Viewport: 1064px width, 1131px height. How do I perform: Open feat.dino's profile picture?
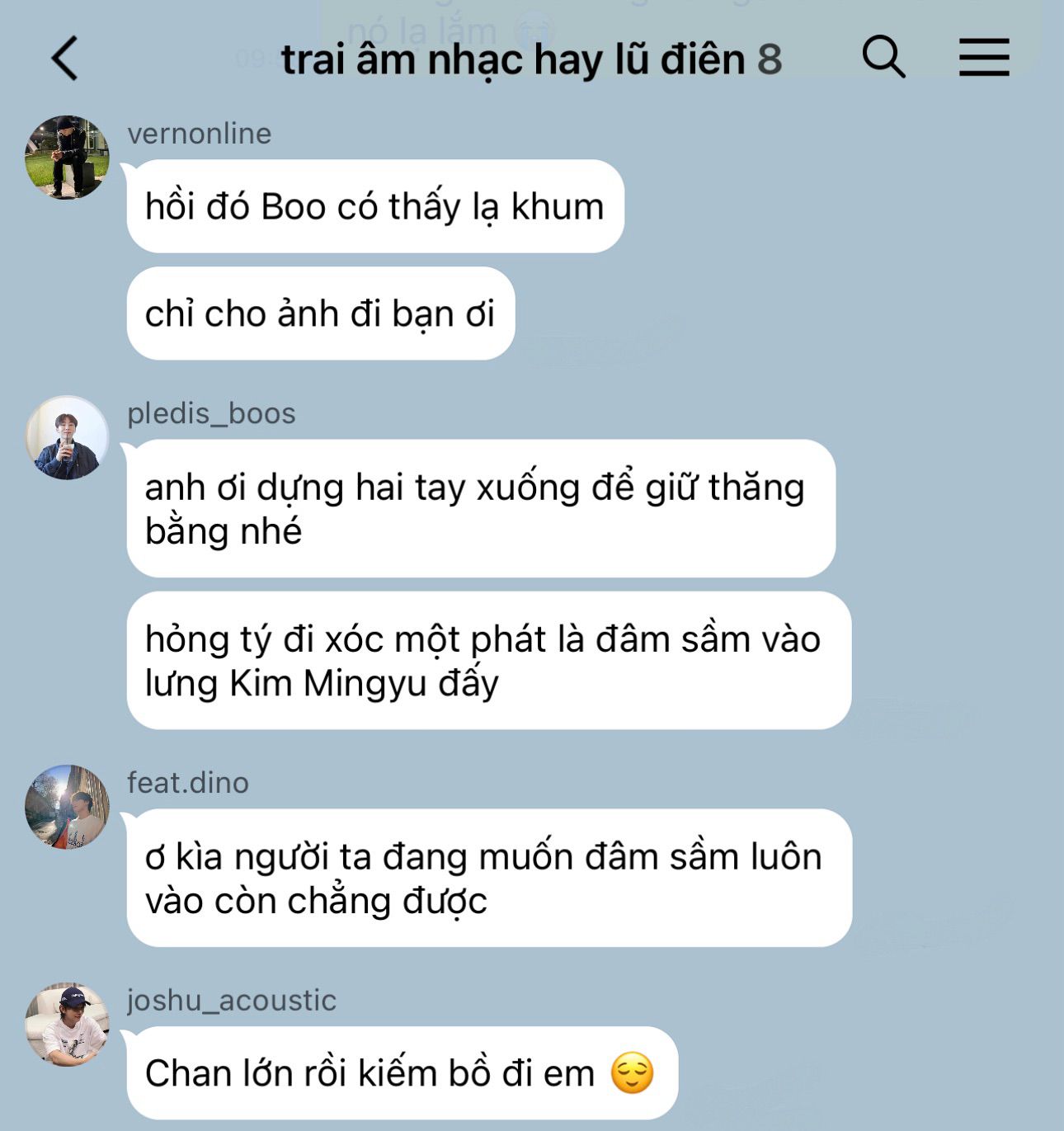pyautogui.click(x=67, y=807)
